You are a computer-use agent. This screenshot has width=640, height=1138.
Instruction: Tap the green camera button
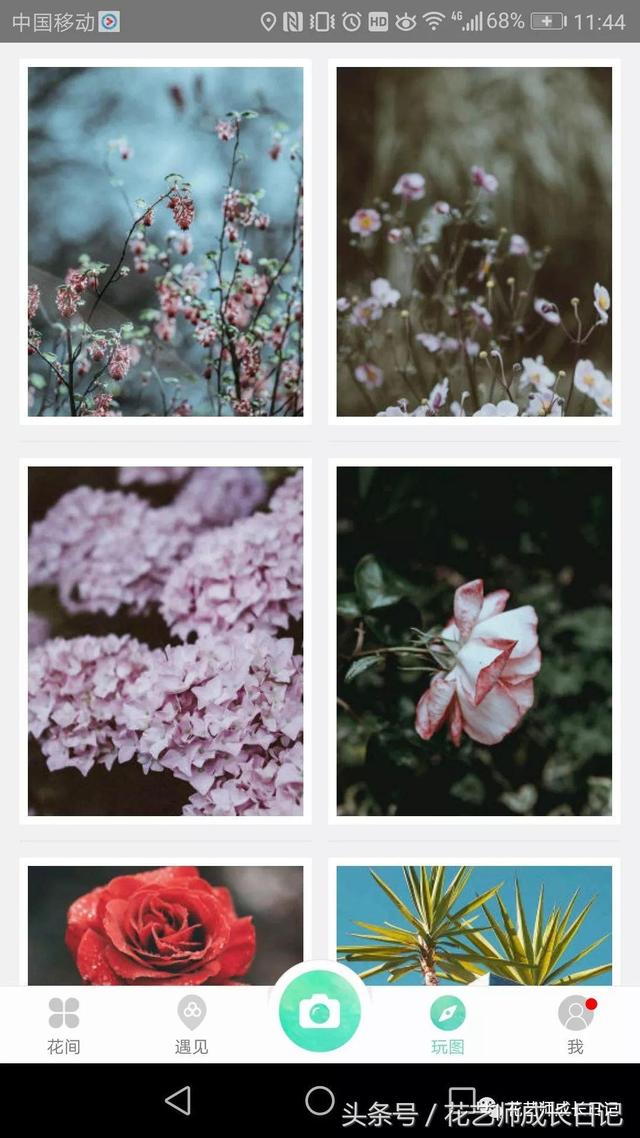pyautogui.click(x=320, y=1012)
